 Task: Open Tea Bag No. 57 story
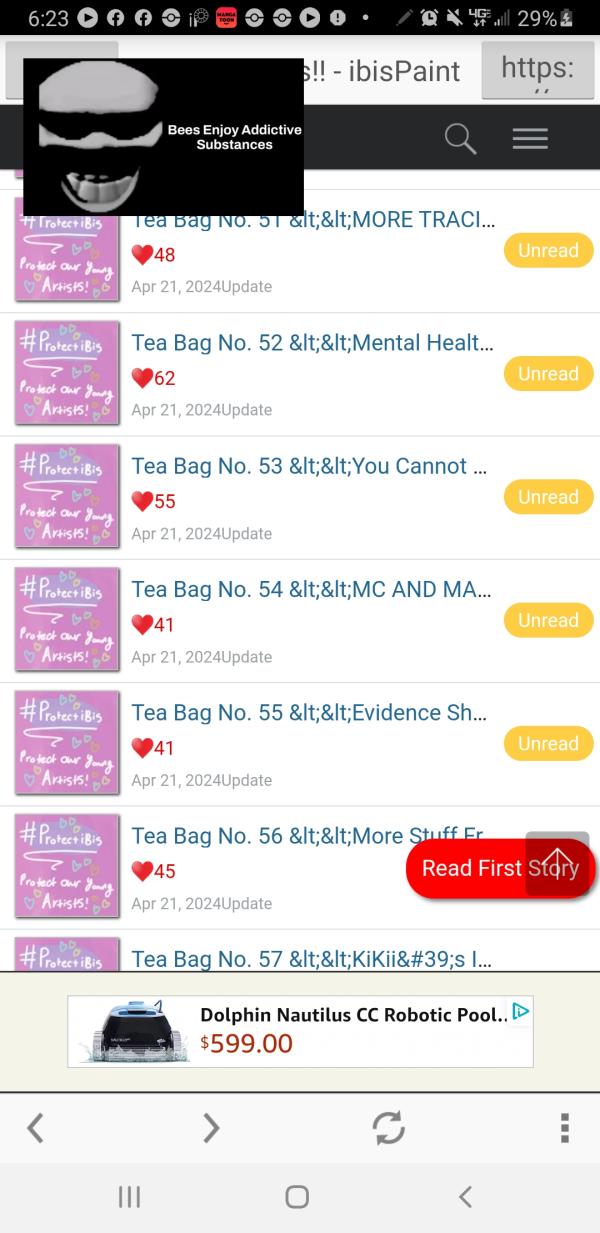311,958
